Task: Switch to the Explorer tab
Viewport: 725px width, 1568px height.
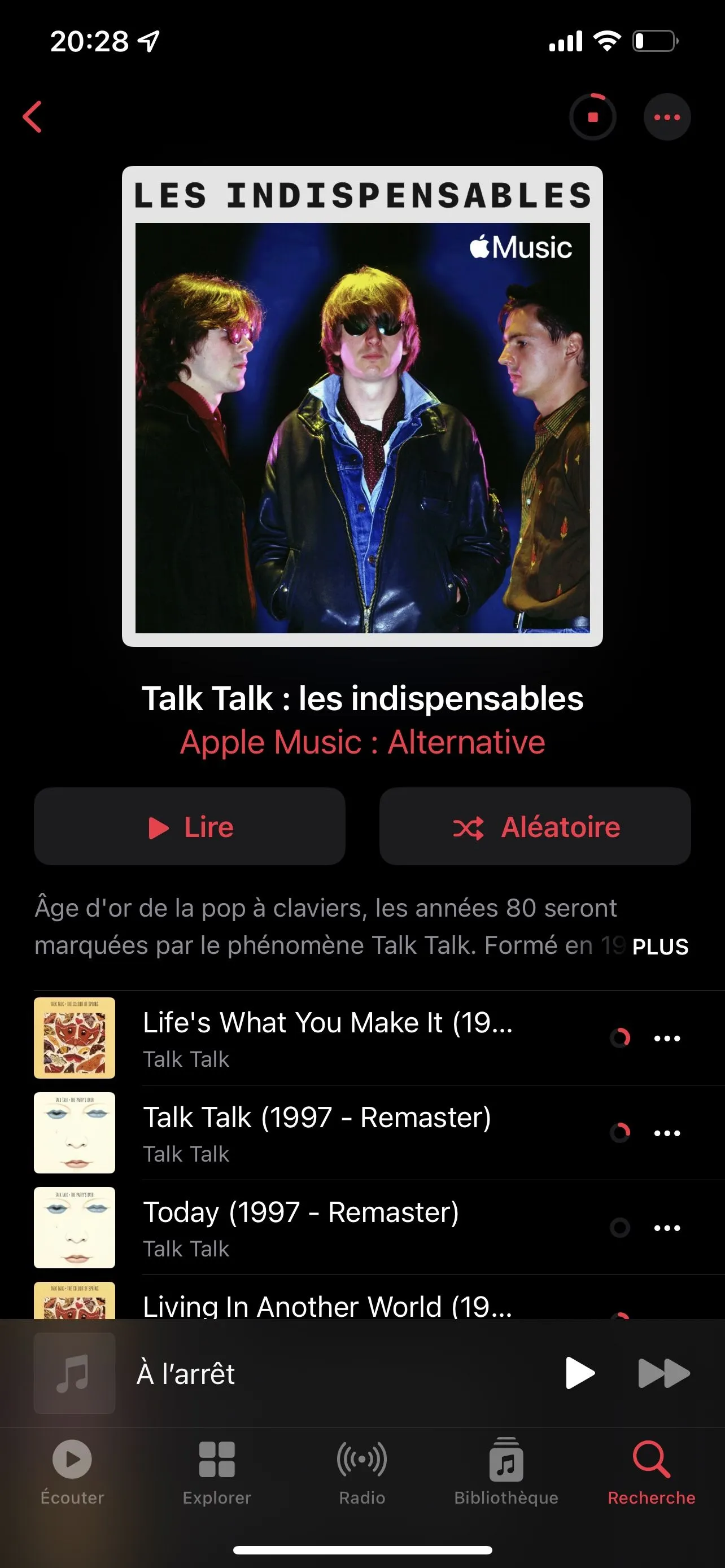Action: coord(217,1470)
